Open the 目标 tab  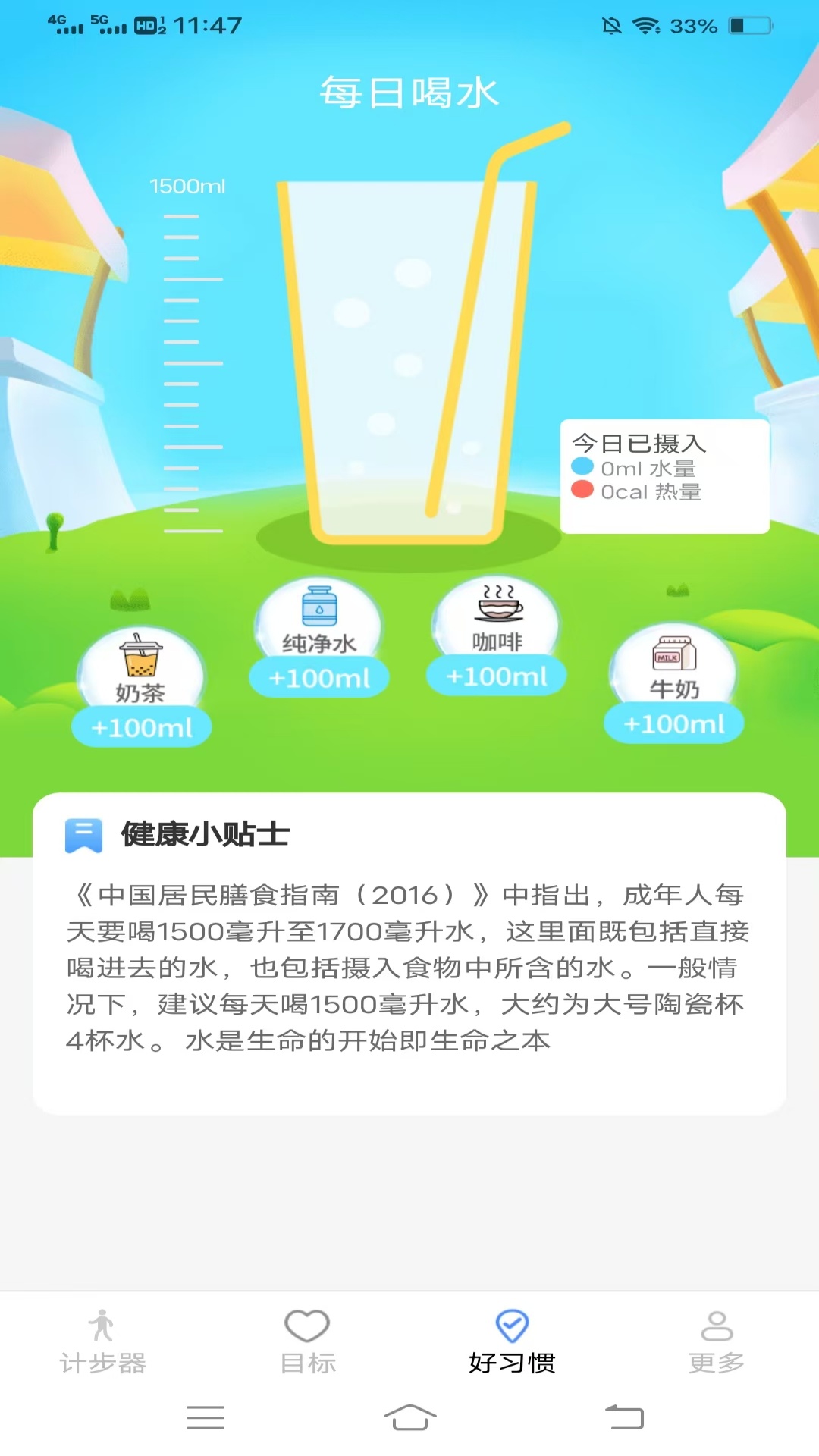coord(308,1346)
